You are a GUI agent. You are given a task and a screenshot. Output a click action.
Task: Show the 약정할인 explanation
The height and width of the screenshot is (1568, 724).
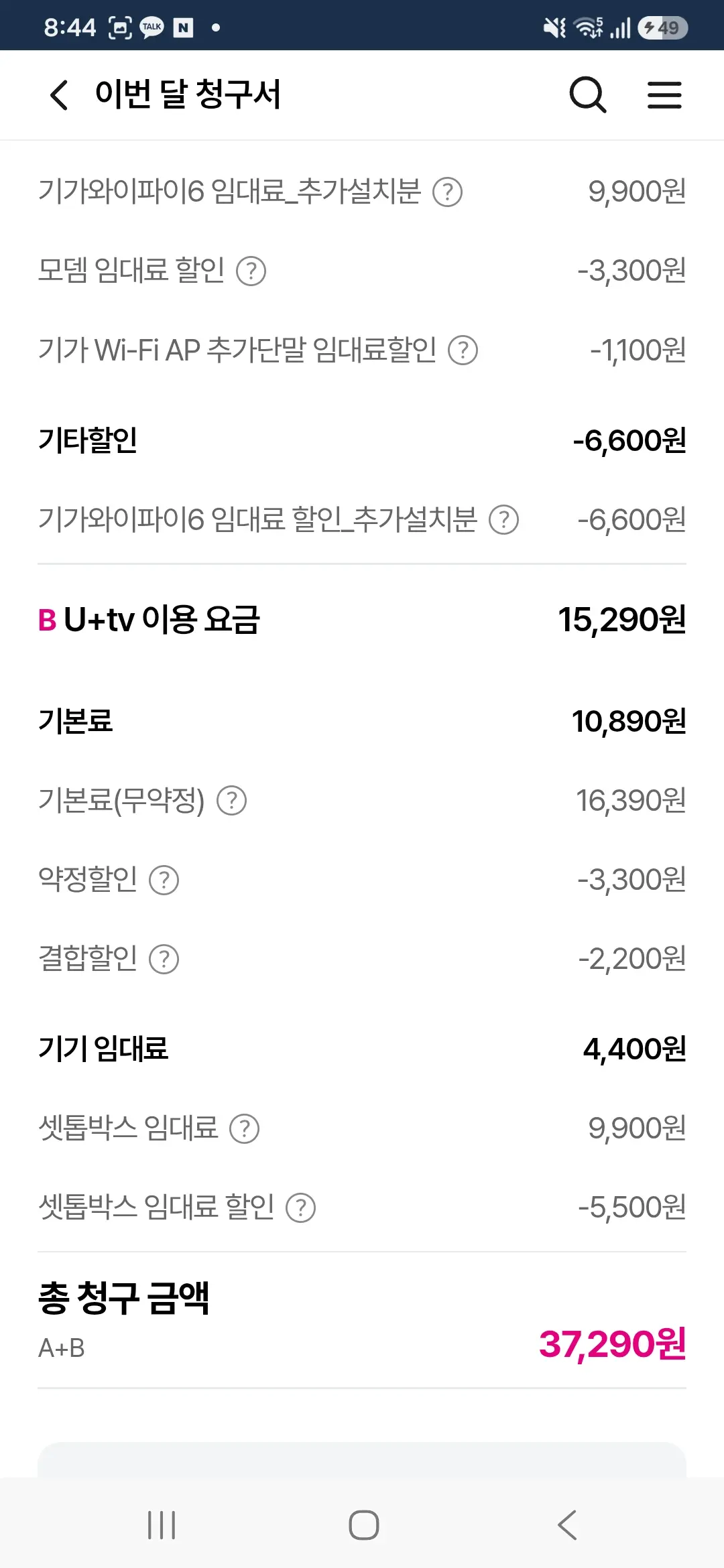coord(164,880)
